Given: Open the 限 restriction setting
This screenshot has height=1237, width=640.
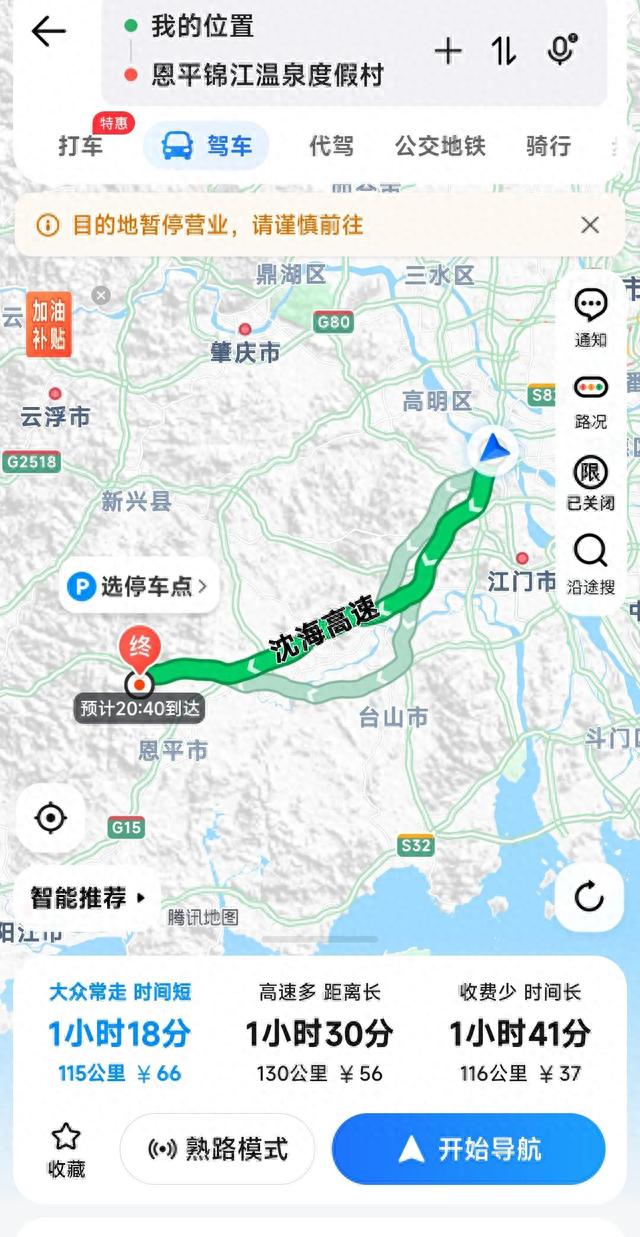Looking at the screenshot, I should [591, 482].
